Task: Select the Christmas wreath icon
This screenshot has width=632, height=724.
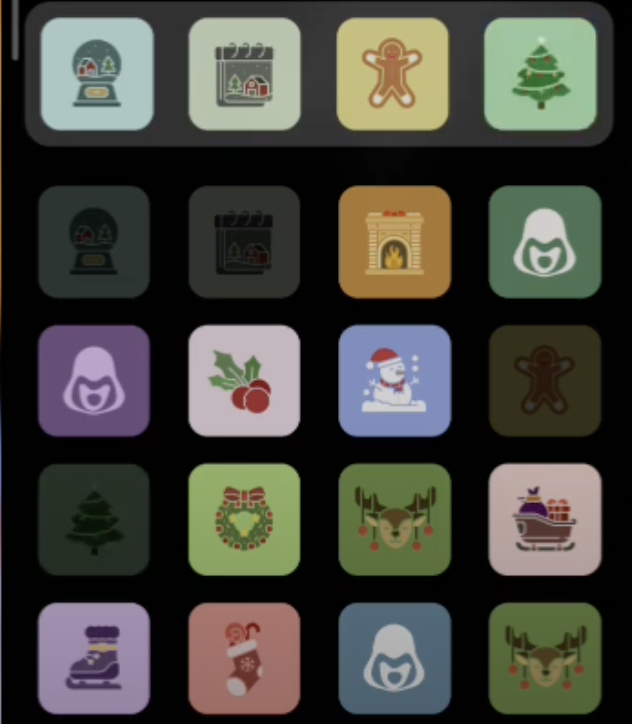Action: click(244, 519)
